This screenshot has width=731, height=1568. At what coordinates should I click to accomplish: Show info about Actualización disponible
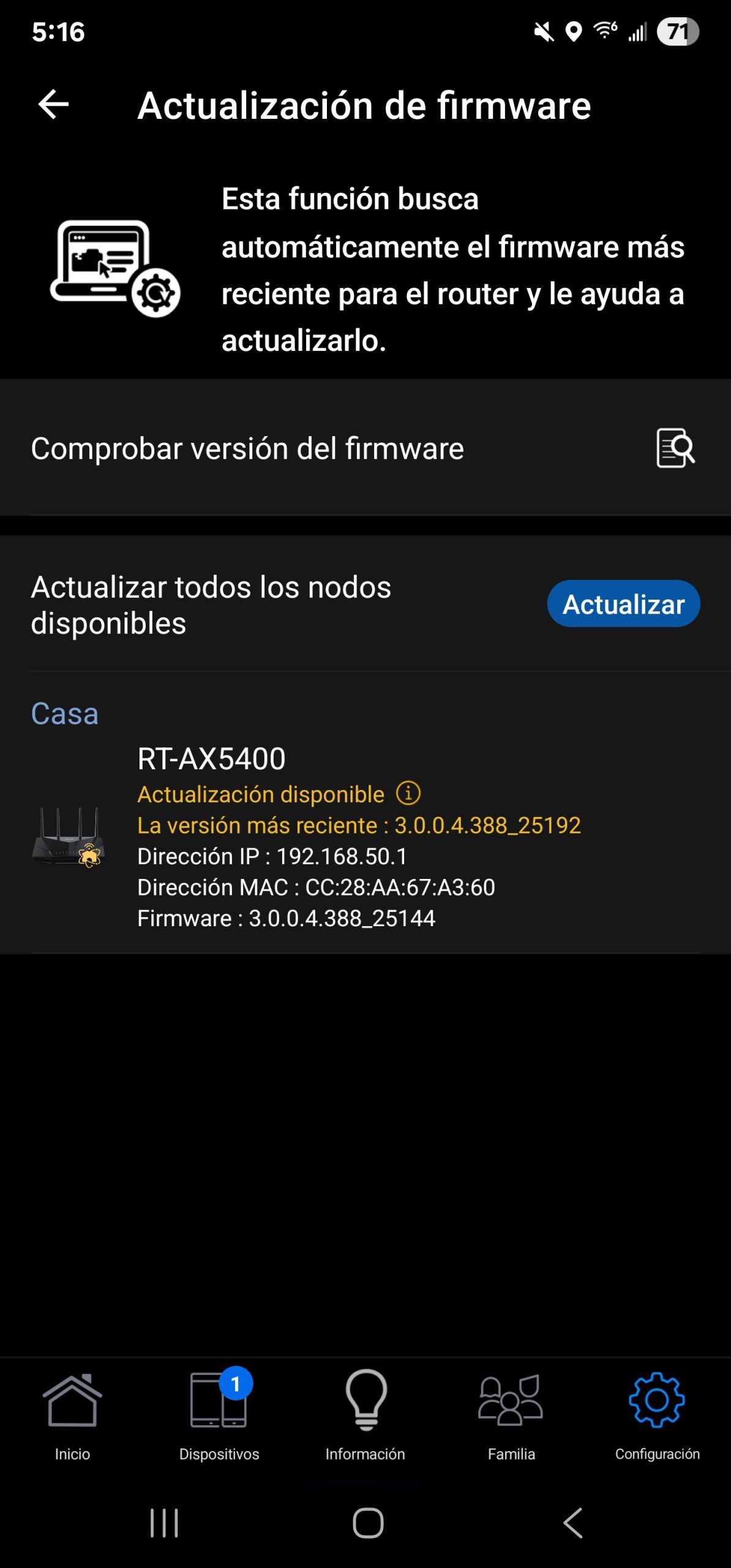[408, 793]
